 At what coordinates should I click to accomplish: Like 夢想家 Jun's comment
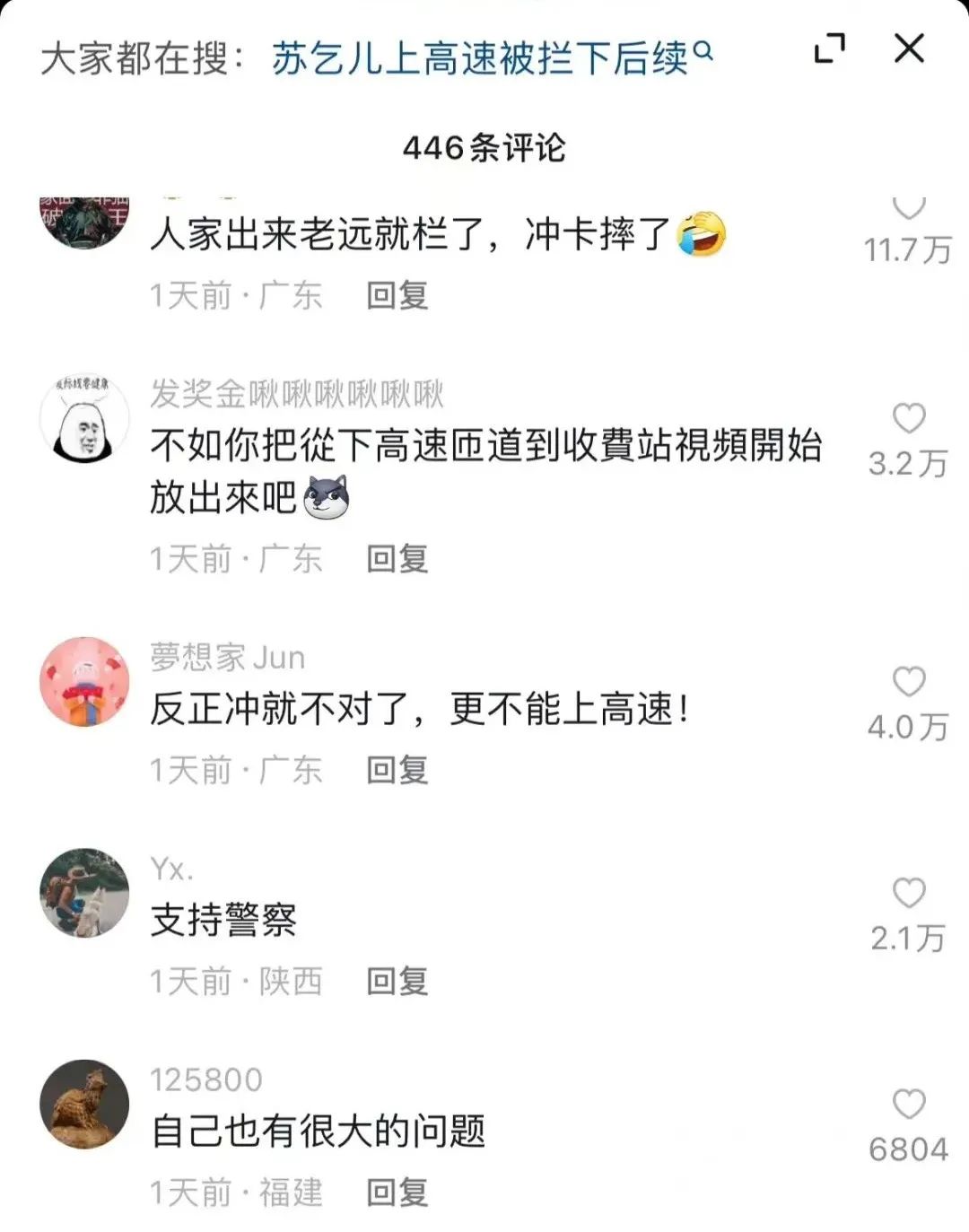[908, 682]
